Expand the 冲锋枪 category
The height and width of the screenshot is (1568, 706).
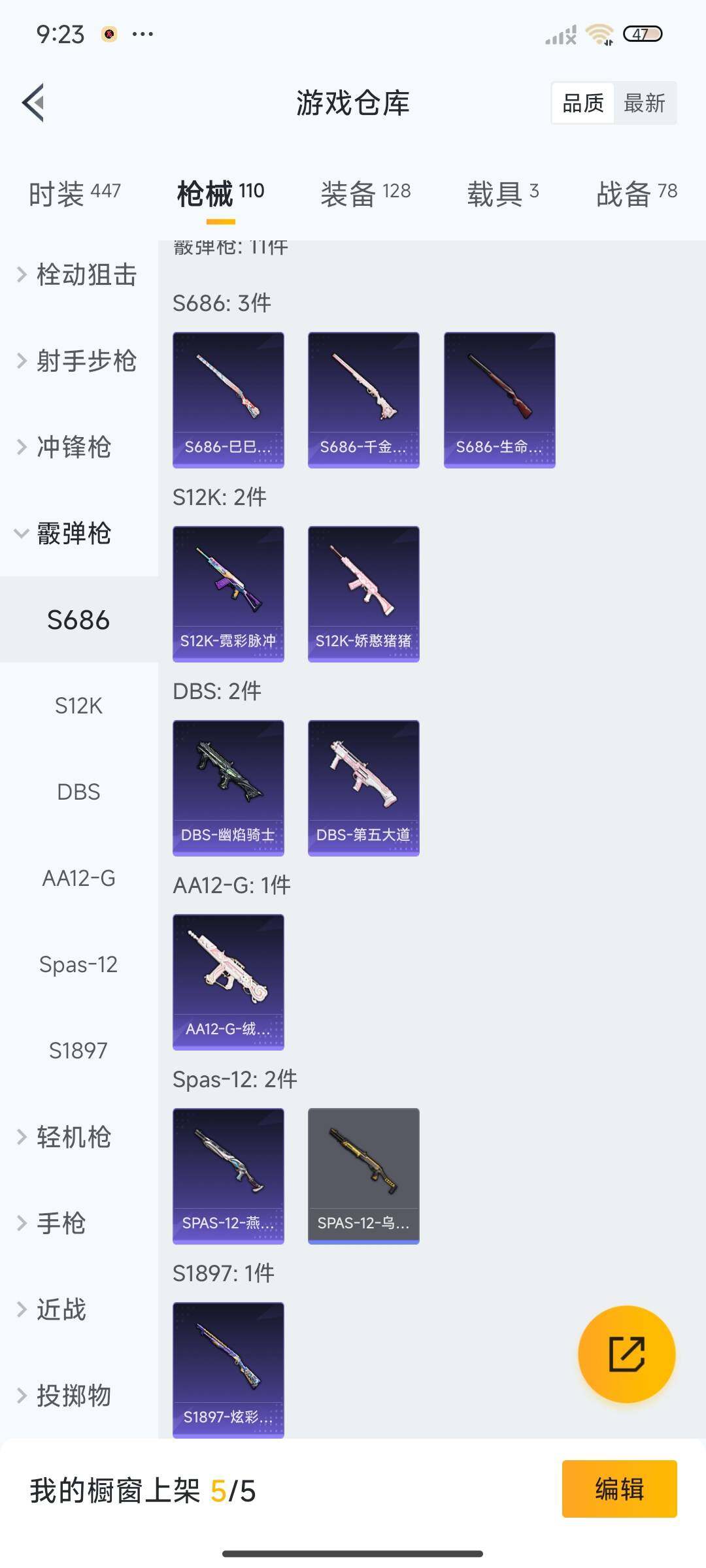72,448
